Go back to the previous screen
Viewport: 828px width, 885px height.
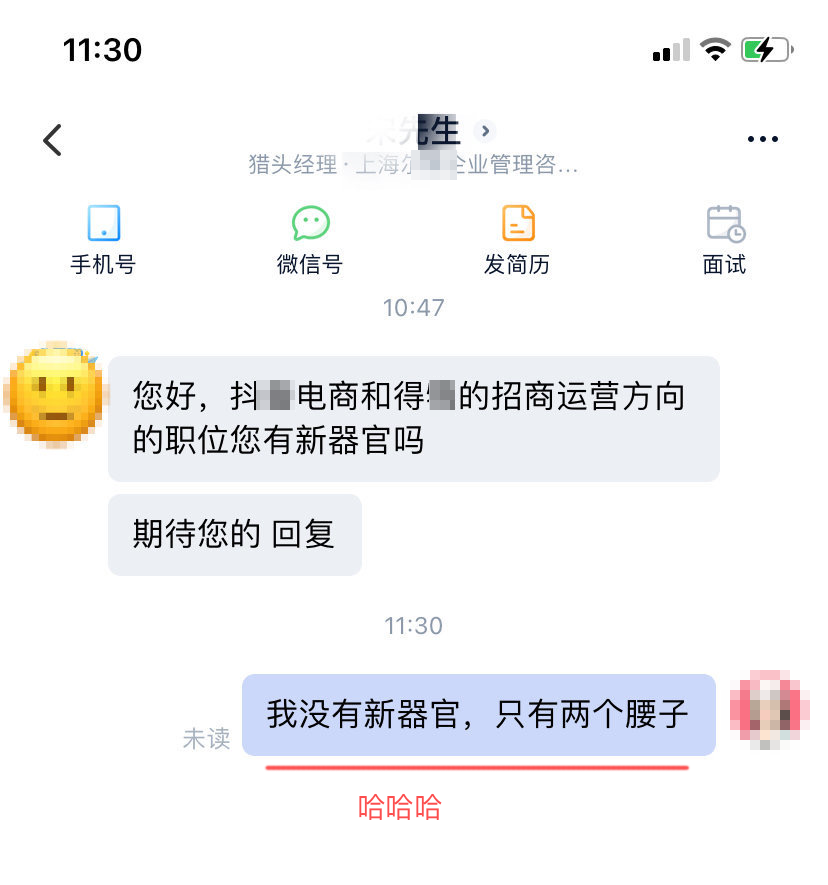(53, 140)
